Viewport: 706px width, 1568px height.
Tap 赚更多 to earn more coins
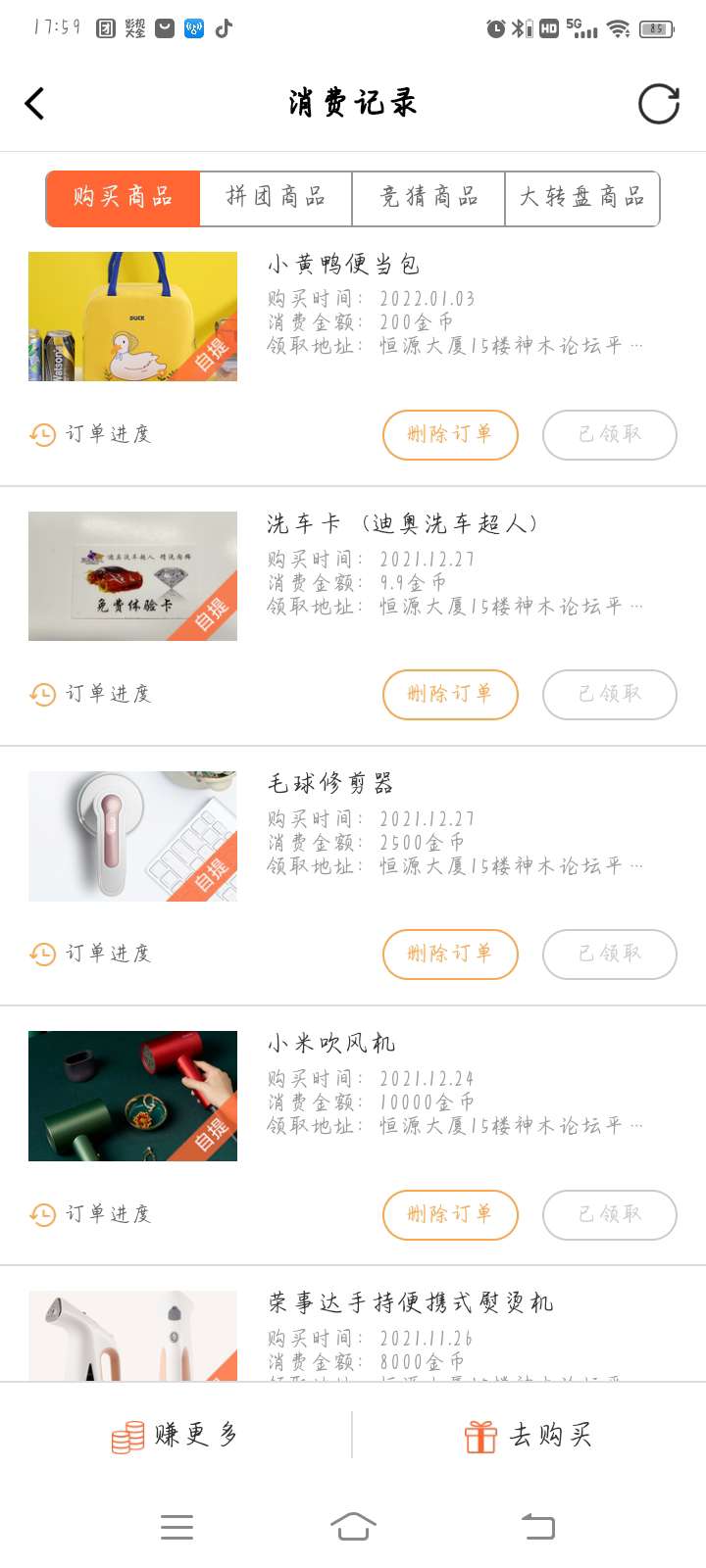click(175, 1436)
